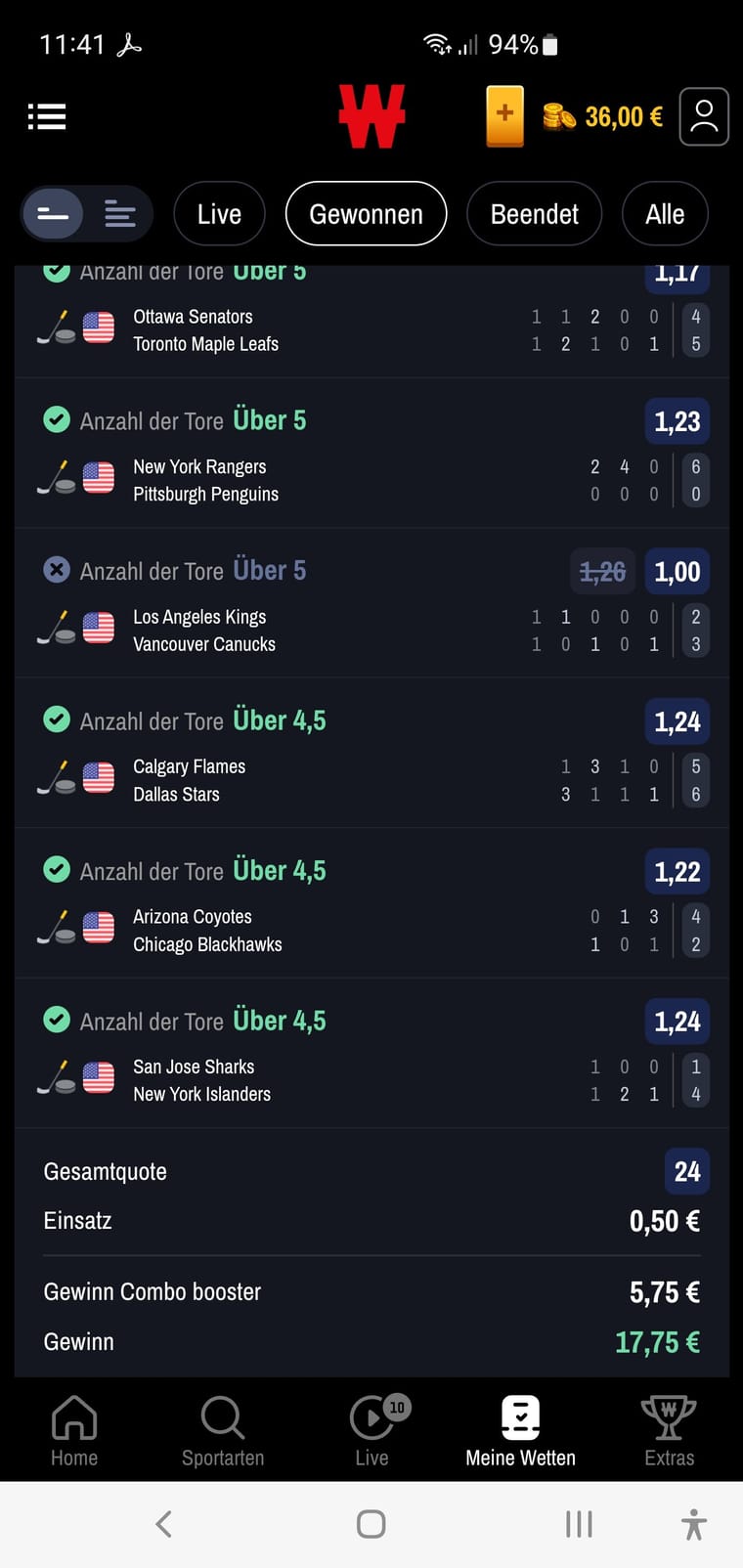
Task: Show Alle bets
Action: click(665, 214)
